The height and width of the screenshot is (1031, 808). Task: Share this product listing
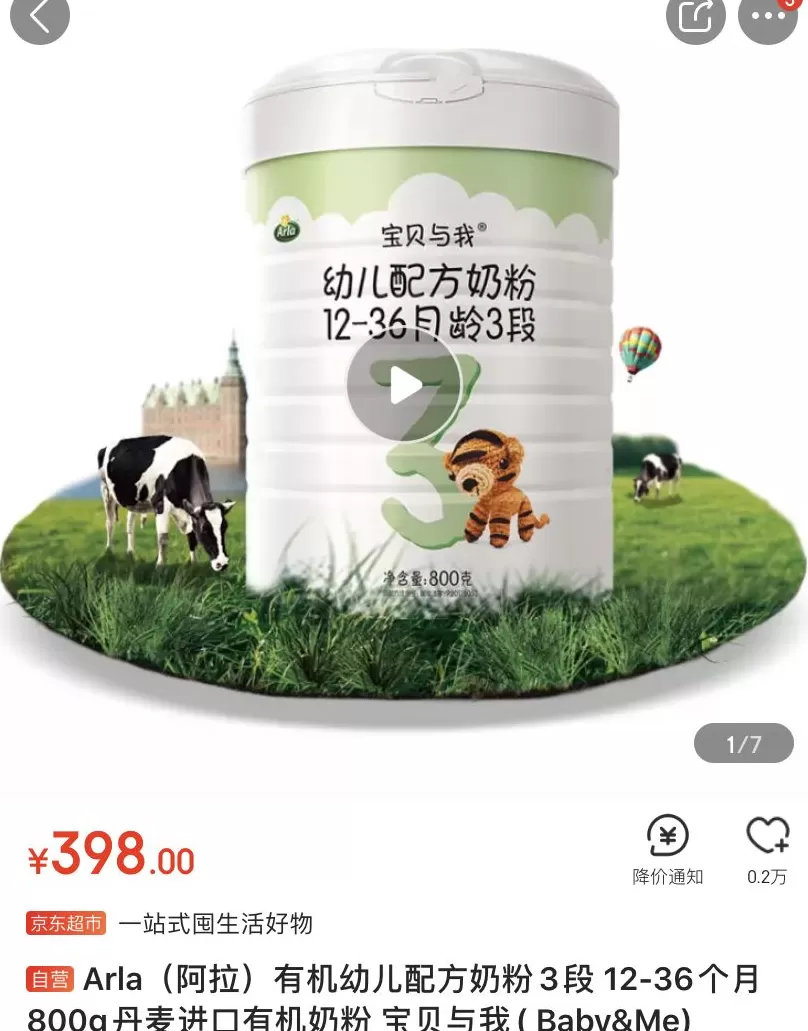click(696, 16)
